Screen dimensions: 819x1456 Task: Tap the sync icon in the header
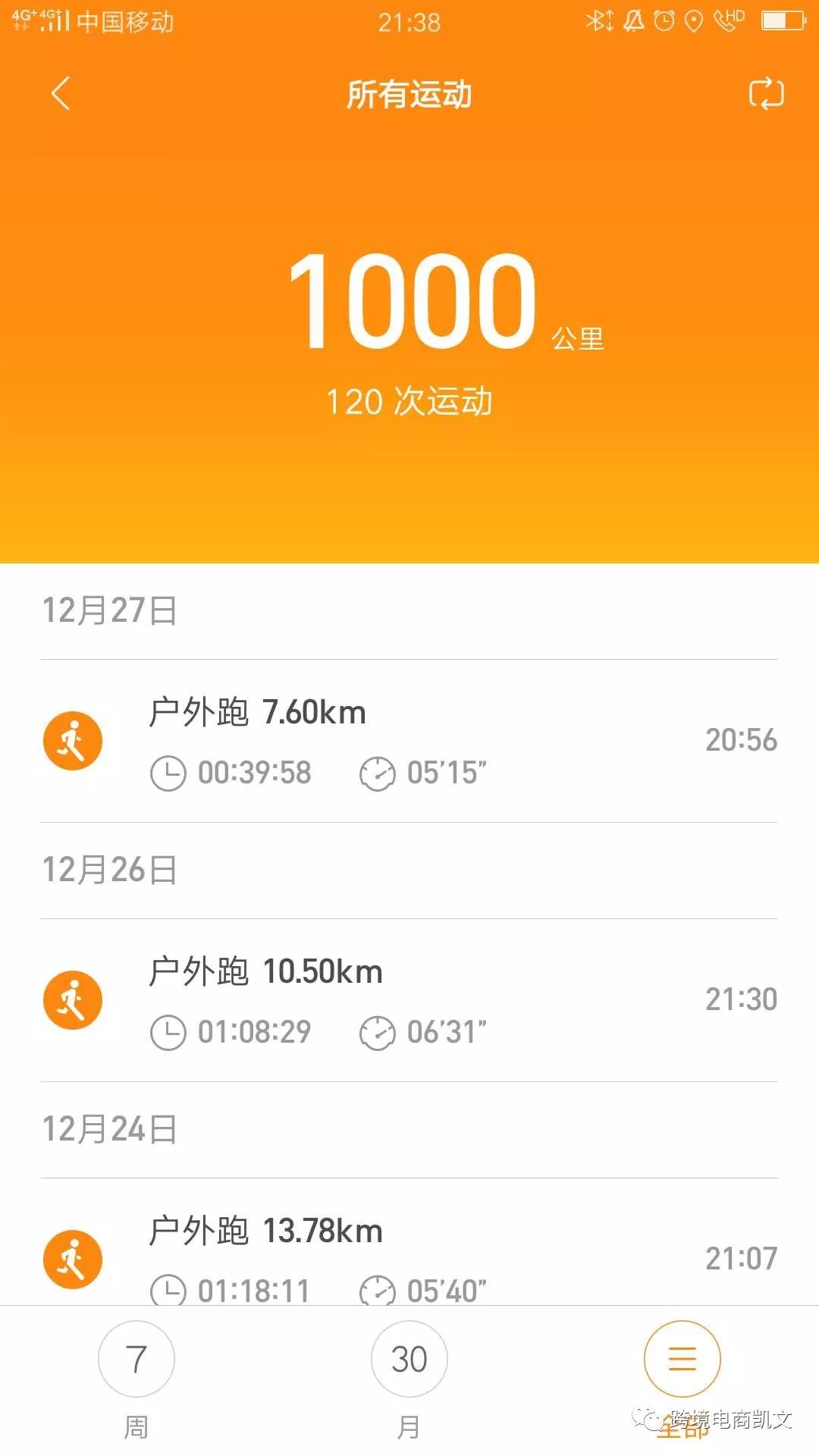(766, 94)
